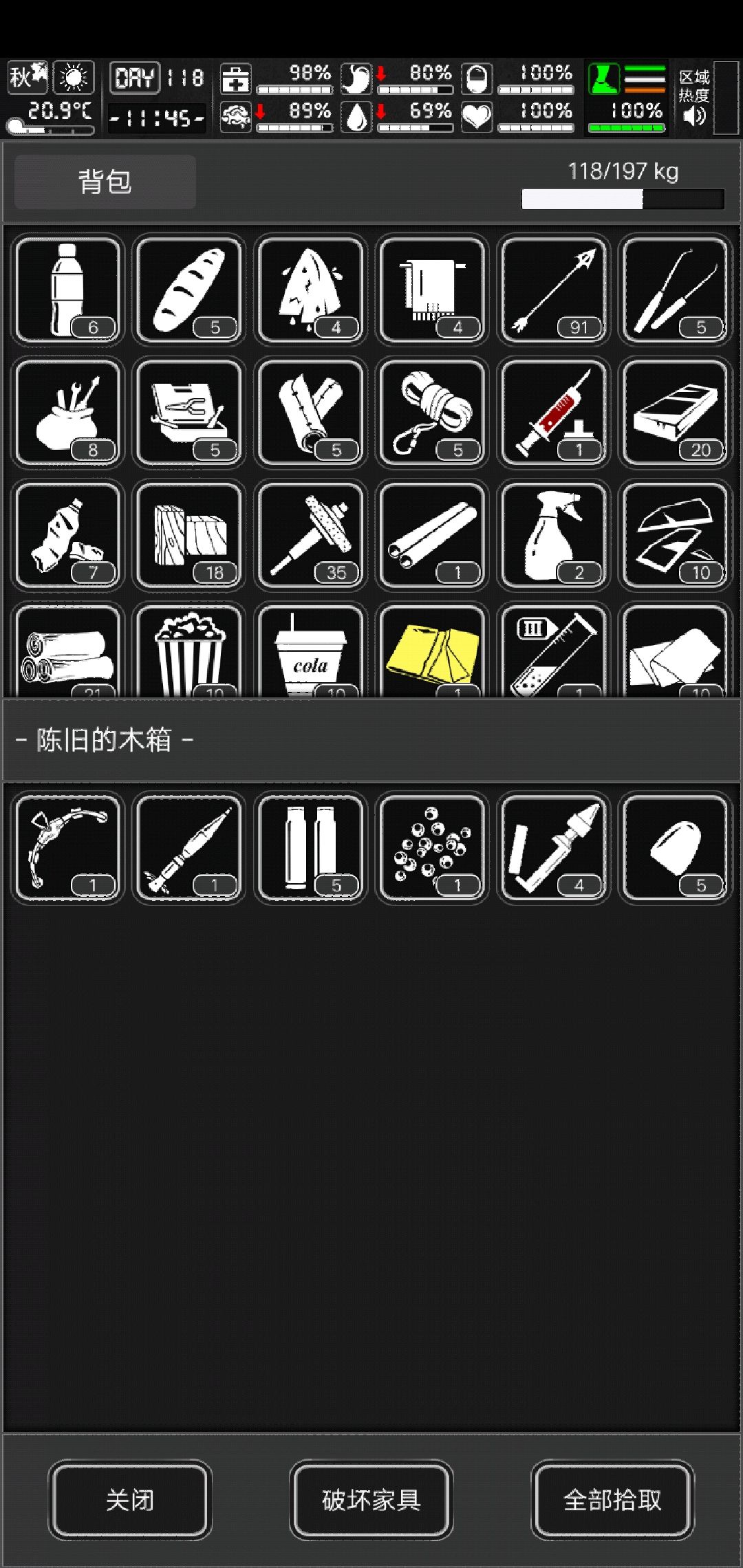743x1568 pixels.
Task: Take the bullet casings with count 5 from chest
Action: point(311,847)
